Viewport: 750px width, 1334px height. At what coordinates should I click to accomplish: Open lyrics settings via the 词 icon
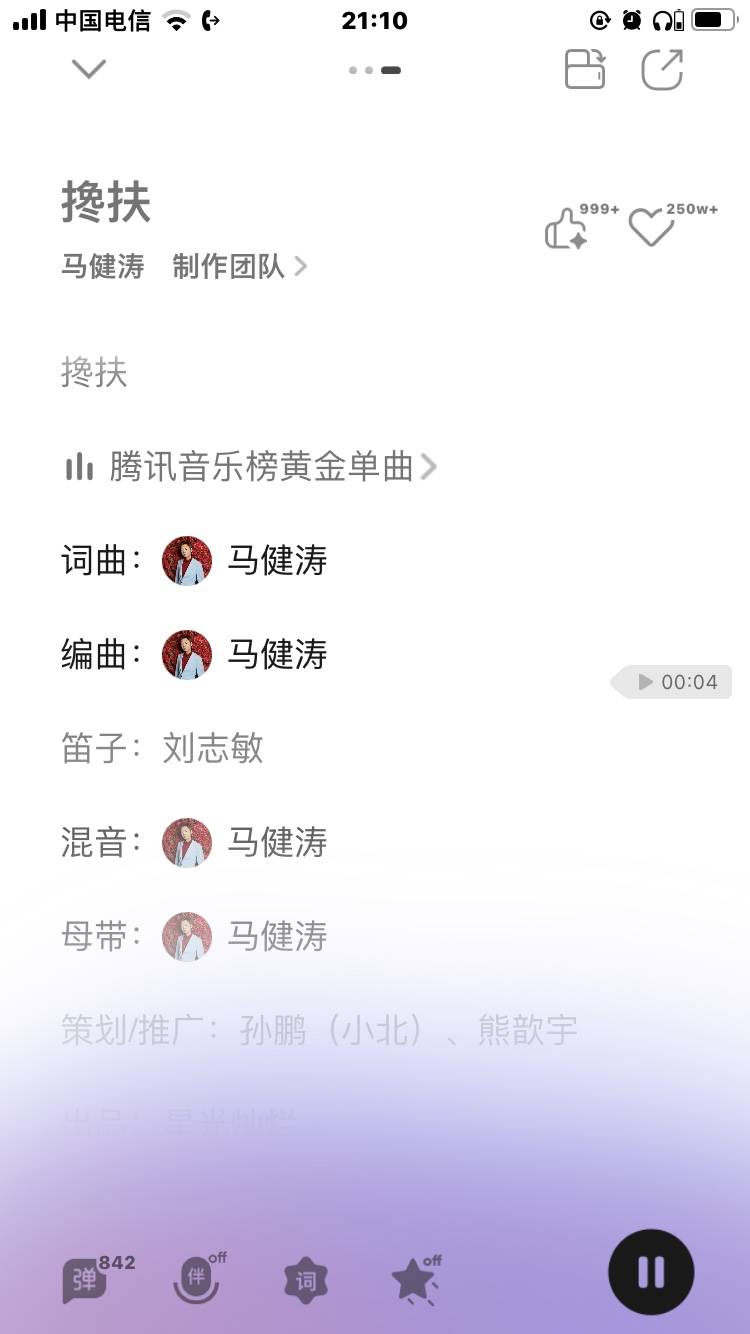click(306, 1280)
